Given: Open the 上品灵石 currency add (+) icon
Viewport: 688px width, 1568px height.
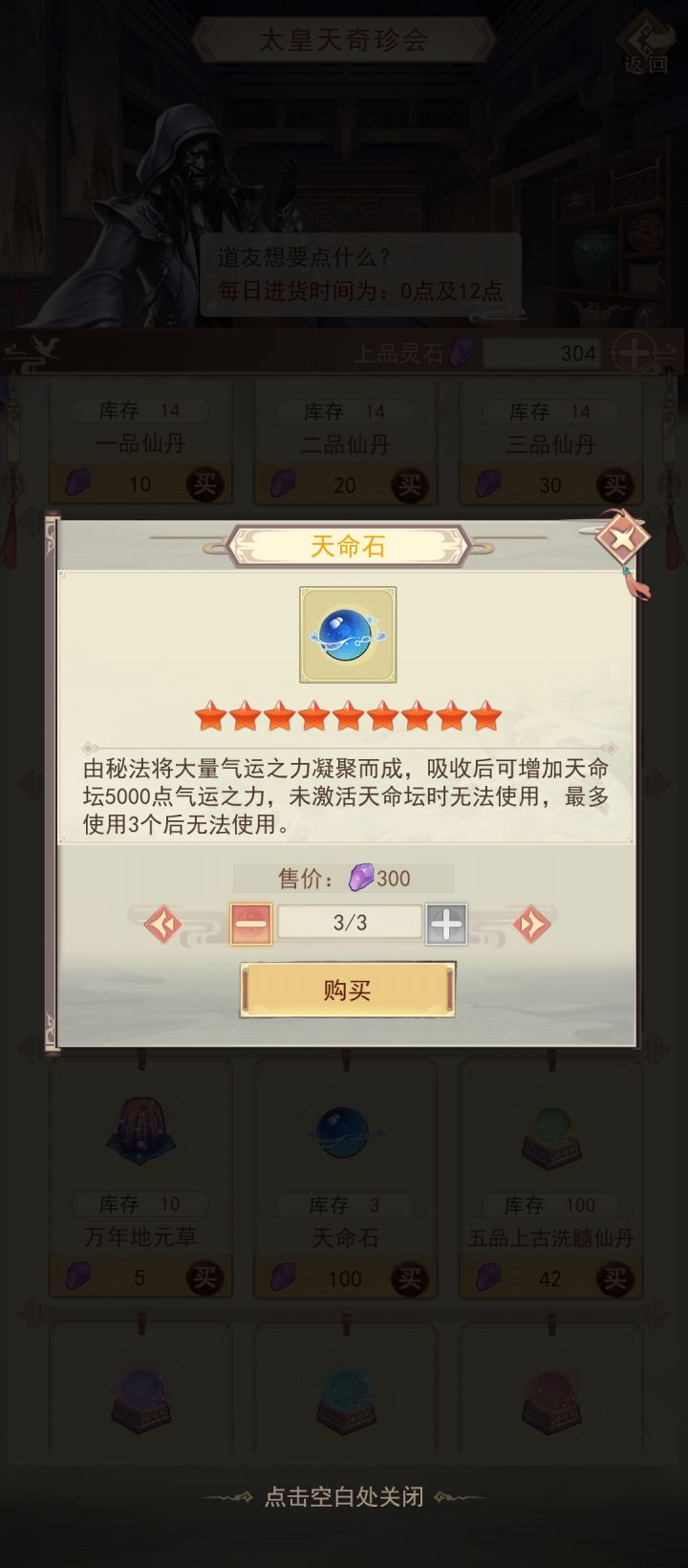Looking at the screenshot, I should [x=634, y=352].
